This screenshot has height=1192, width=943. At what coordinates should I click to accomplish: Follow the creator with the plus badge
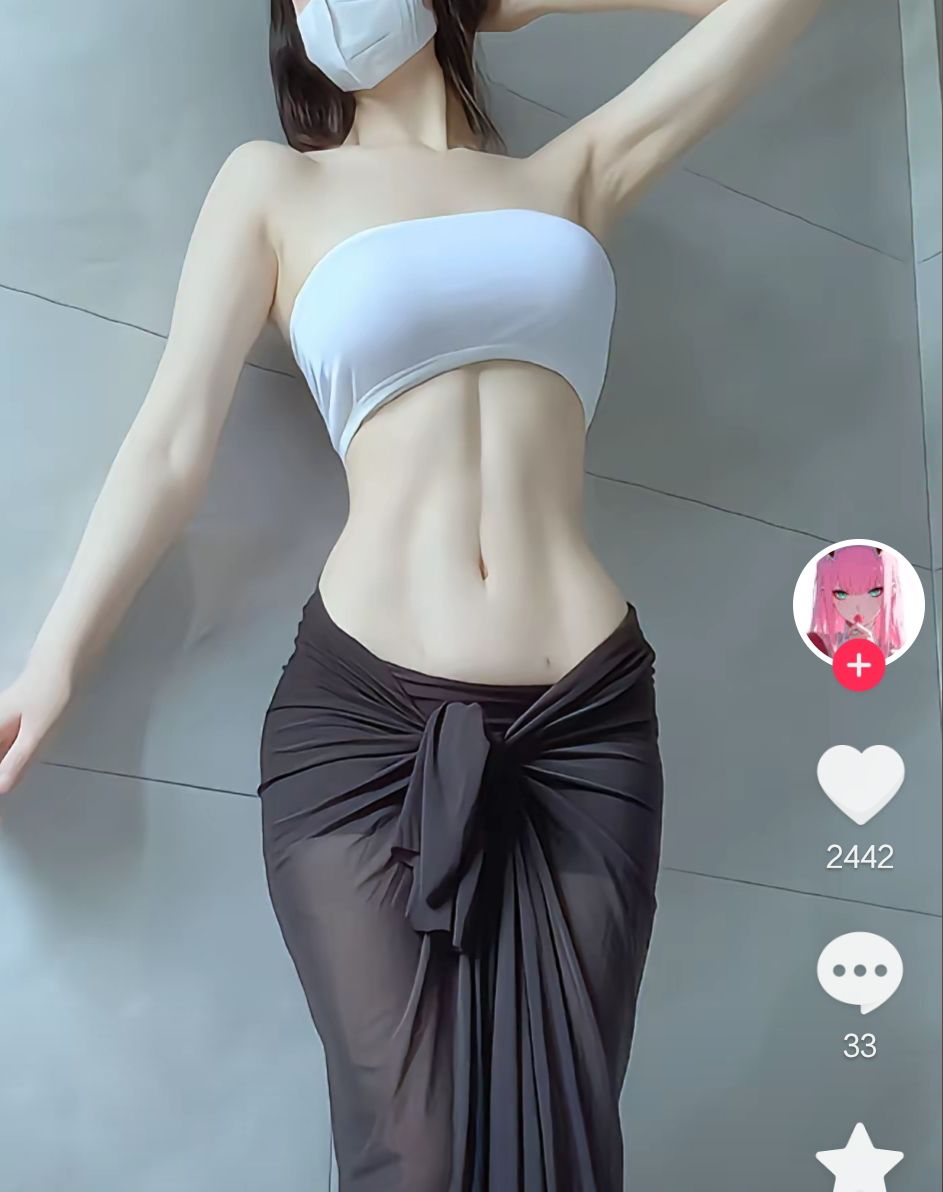858,666
